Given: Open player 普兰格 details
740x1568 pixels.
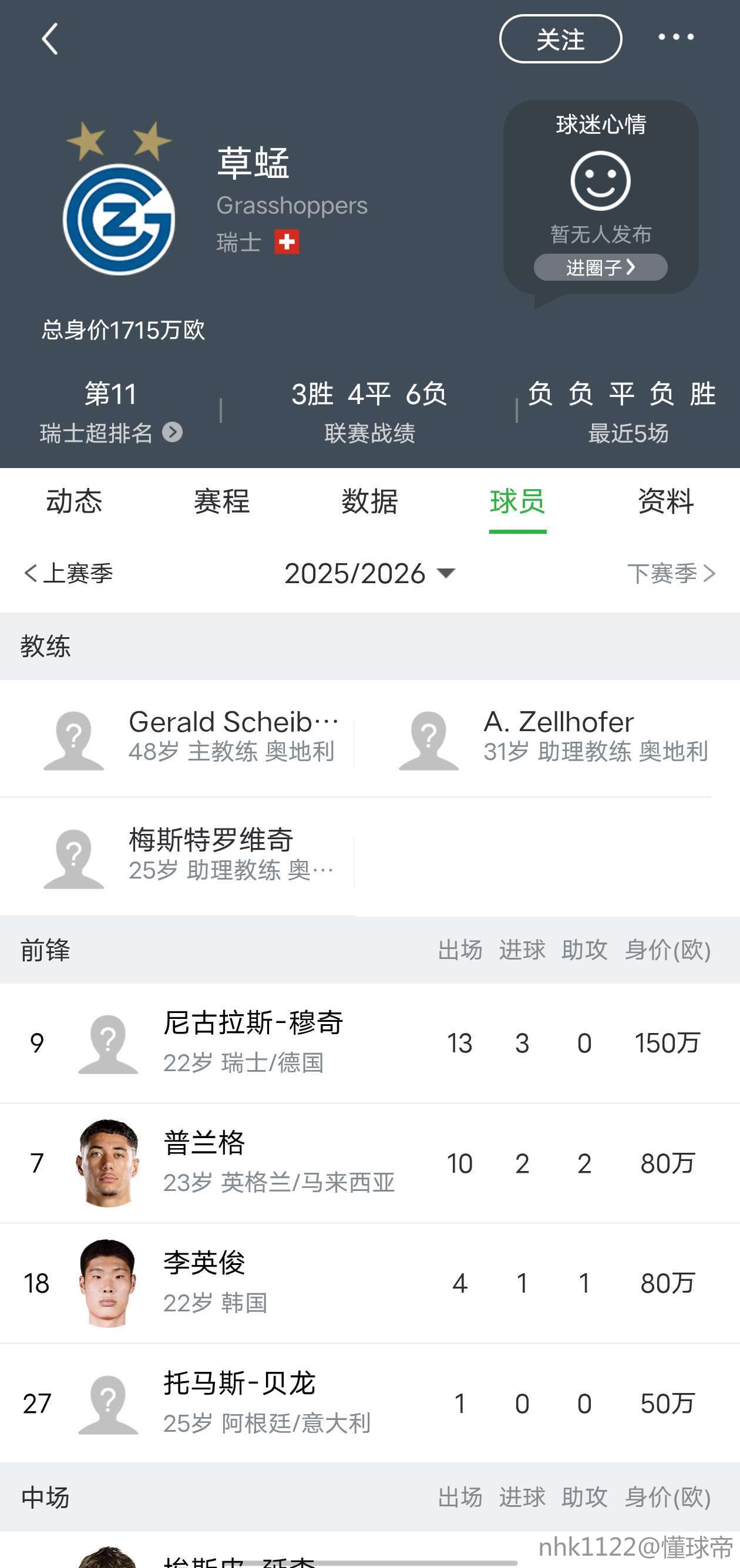Looking at the screenshot, I should click(204, 1162).
